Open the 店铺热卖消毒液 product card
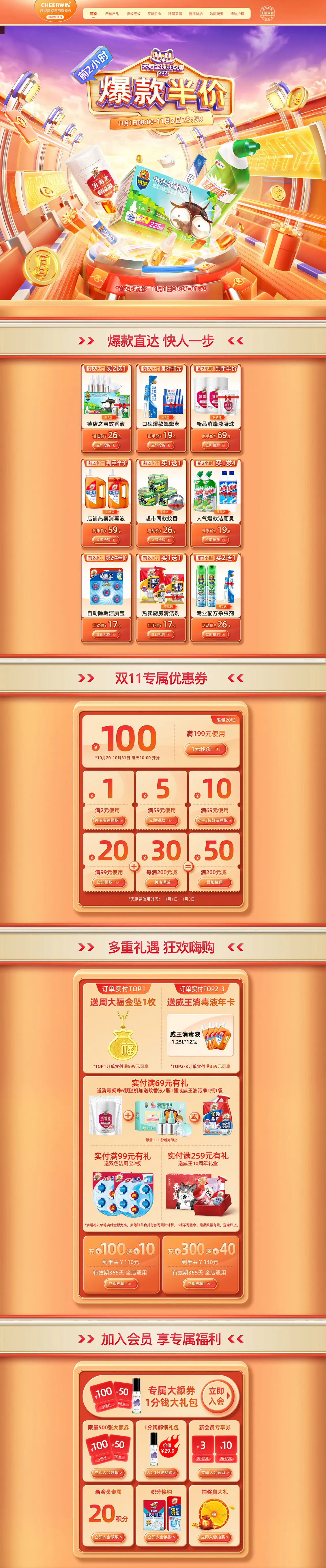Viewport: 326px width, 1568px height. click(106, 502)
